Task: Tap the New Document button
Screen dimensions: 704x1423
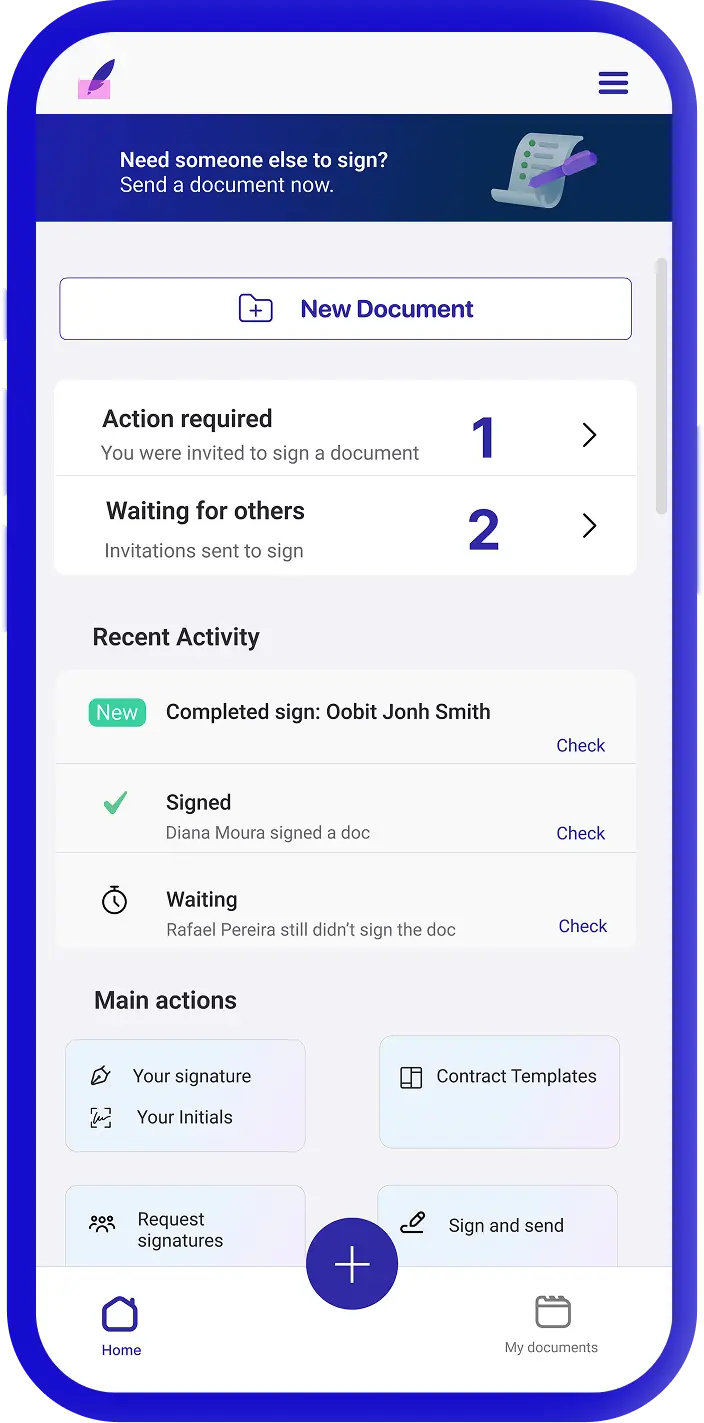Action: [x=345, y=309]
